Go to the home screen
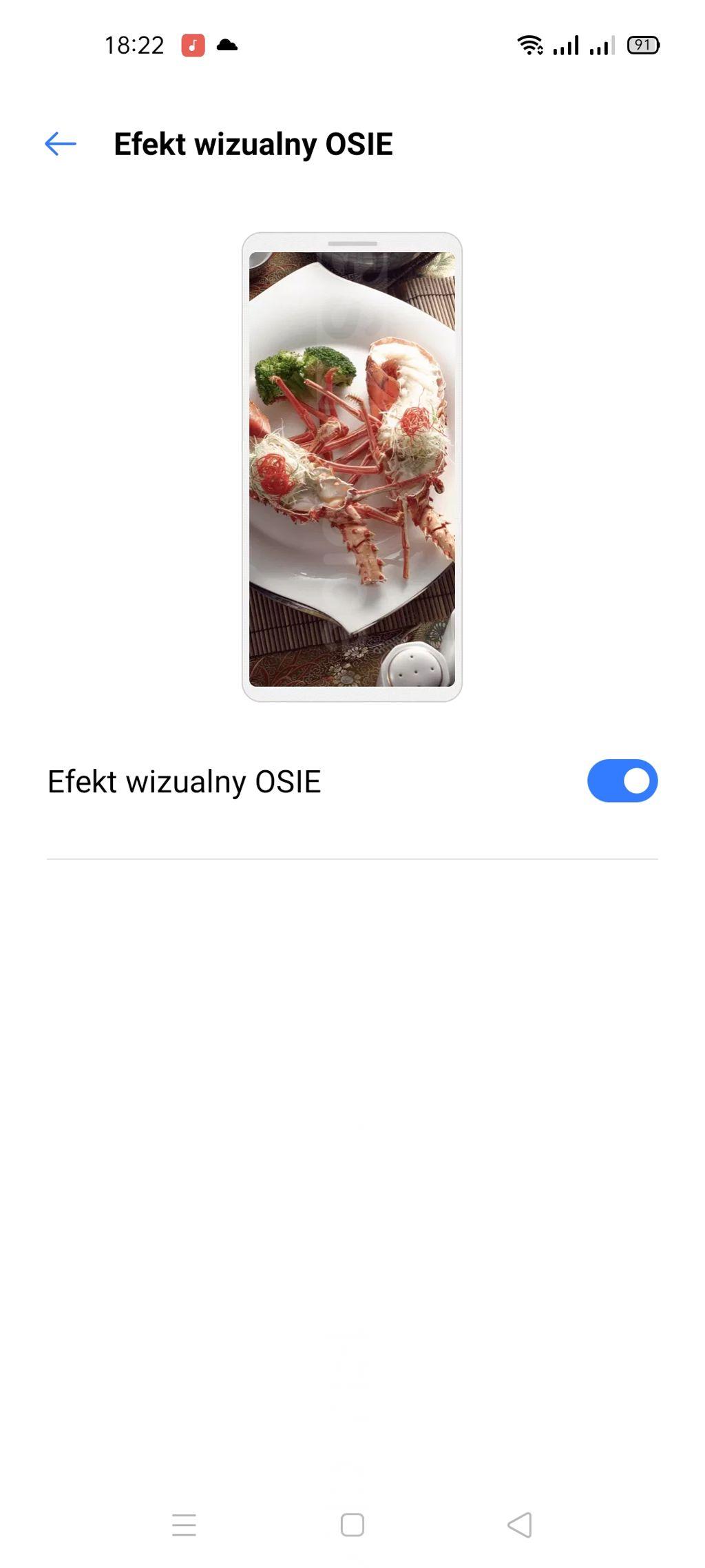The image size is (705, 1568). point(352,1525)
